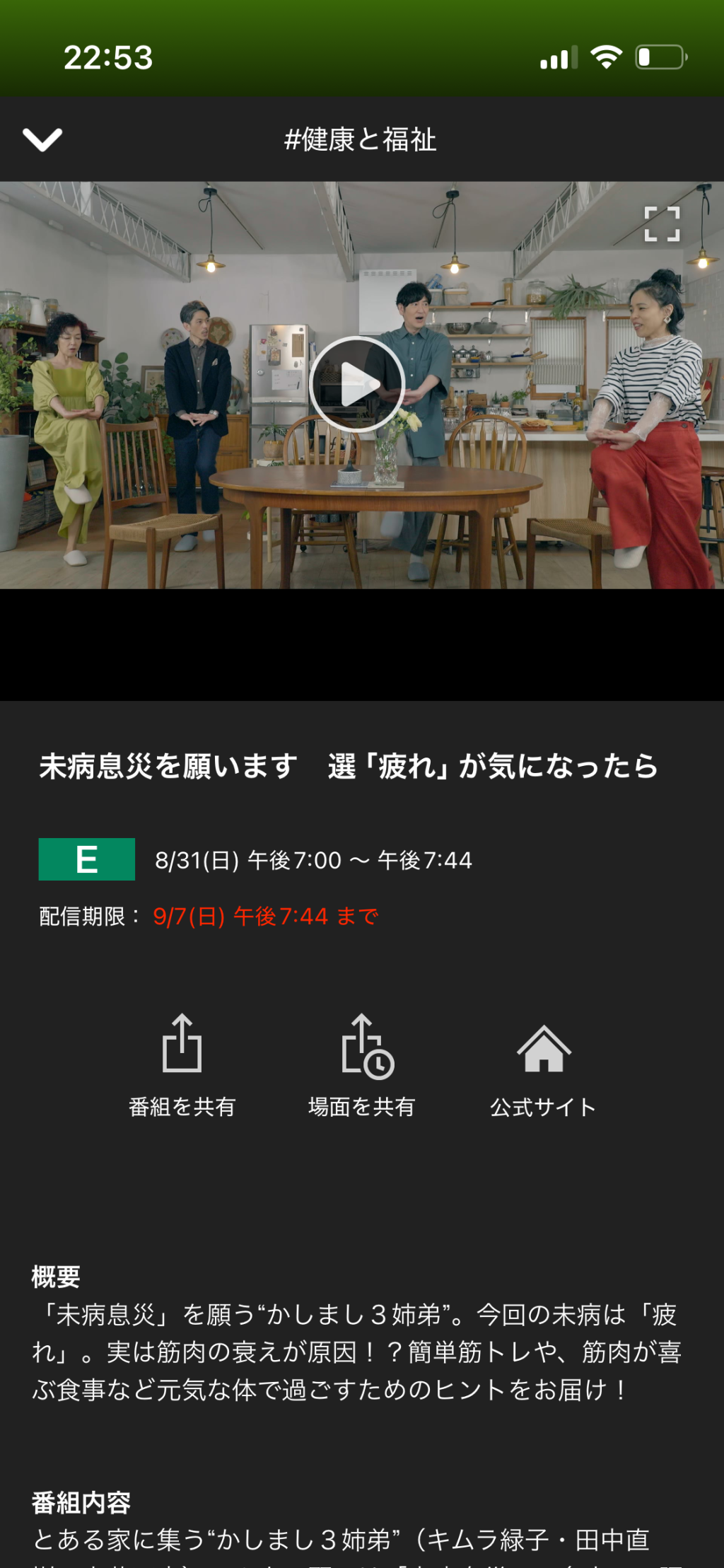The image size is (724, 1568).
Task: Enter fullscreen video mode
Action: coord(662,224)
